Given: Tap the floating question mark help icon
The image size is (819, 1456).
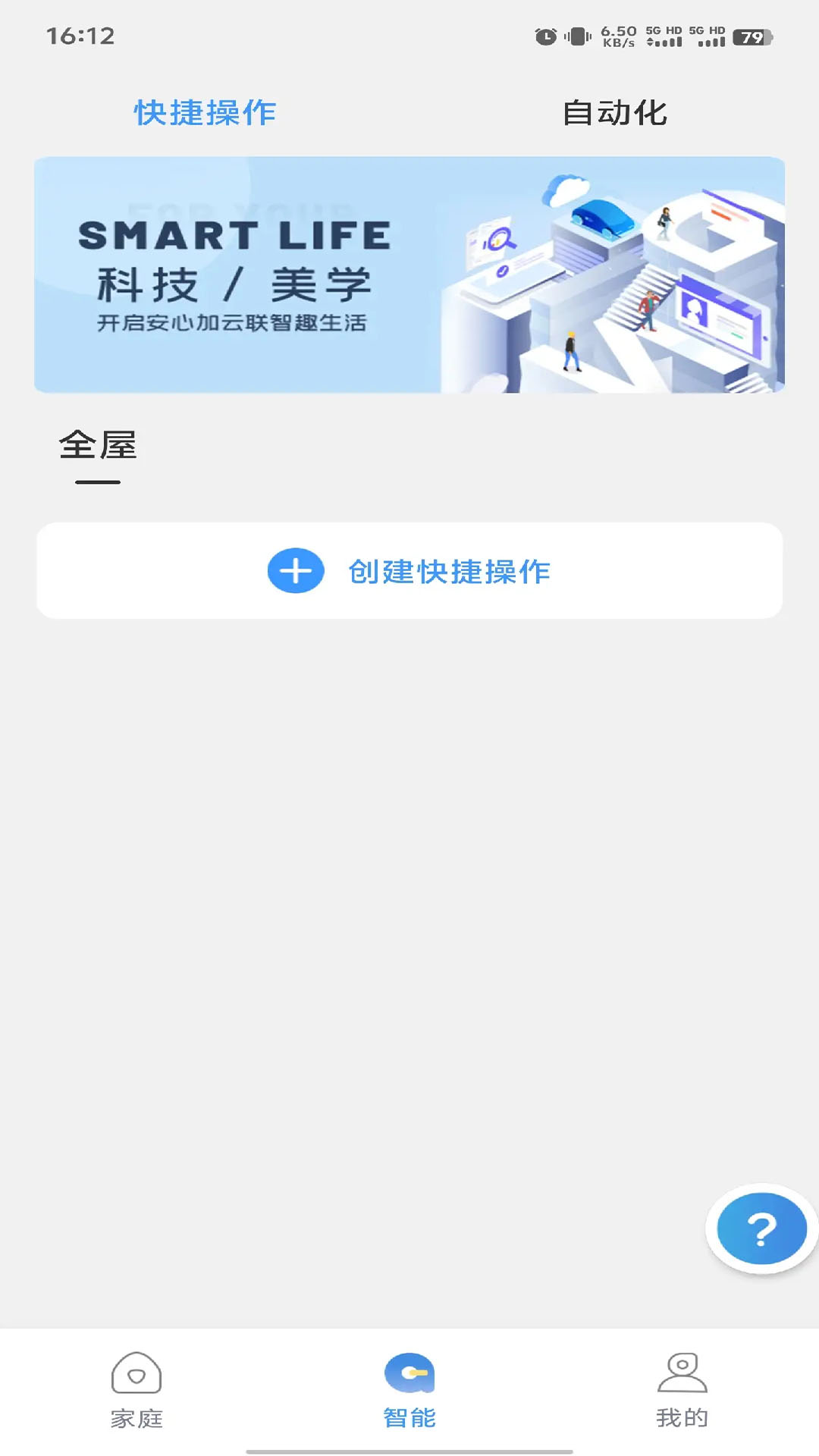Looking at the screenshot, I should pyautogui.click(x=761, y=1229).
